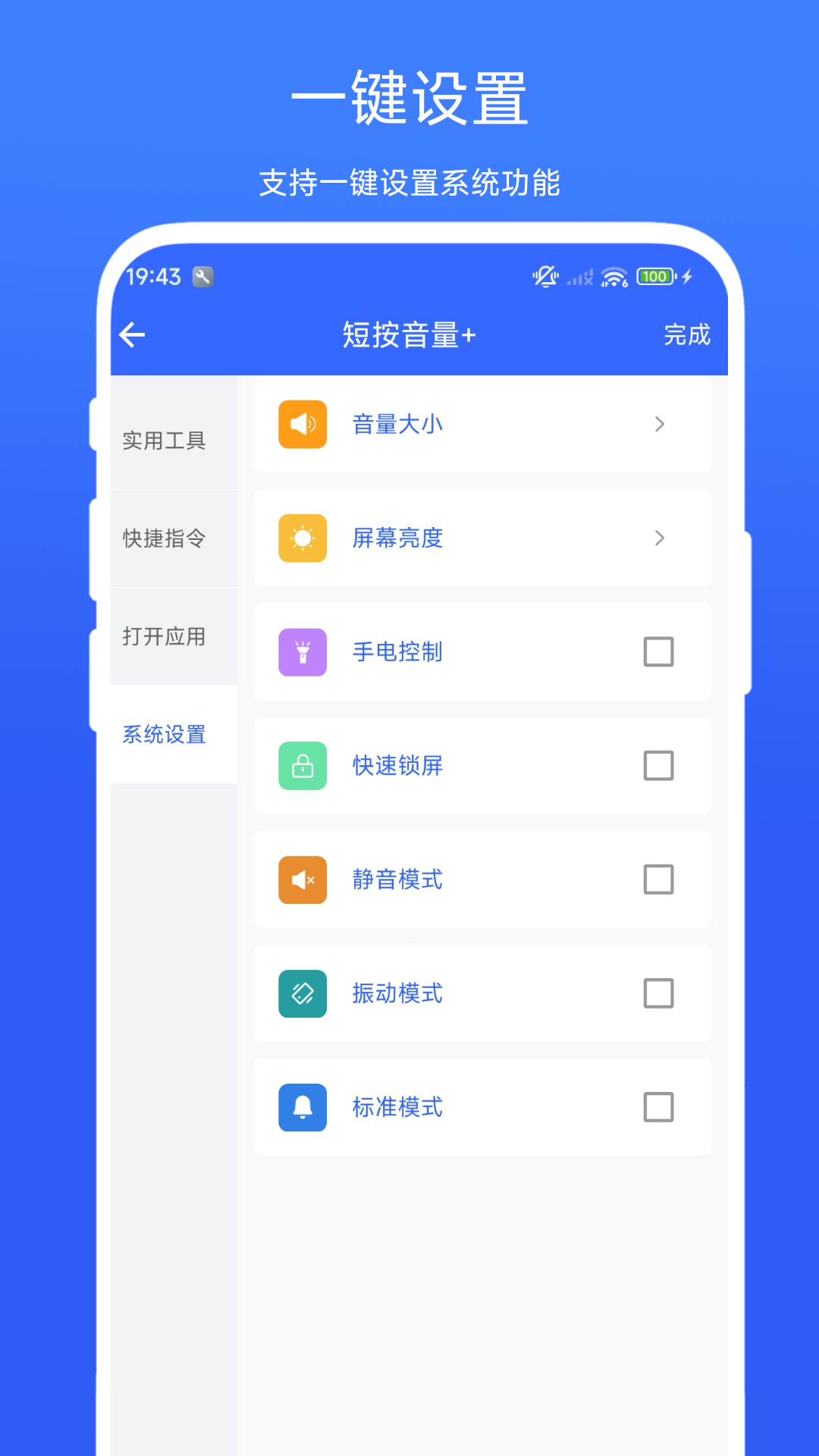Viewport: 819px width, 1456px height.
Task: Click the brightness sun icon for 屏幕亮度
Action: (303, 538)
